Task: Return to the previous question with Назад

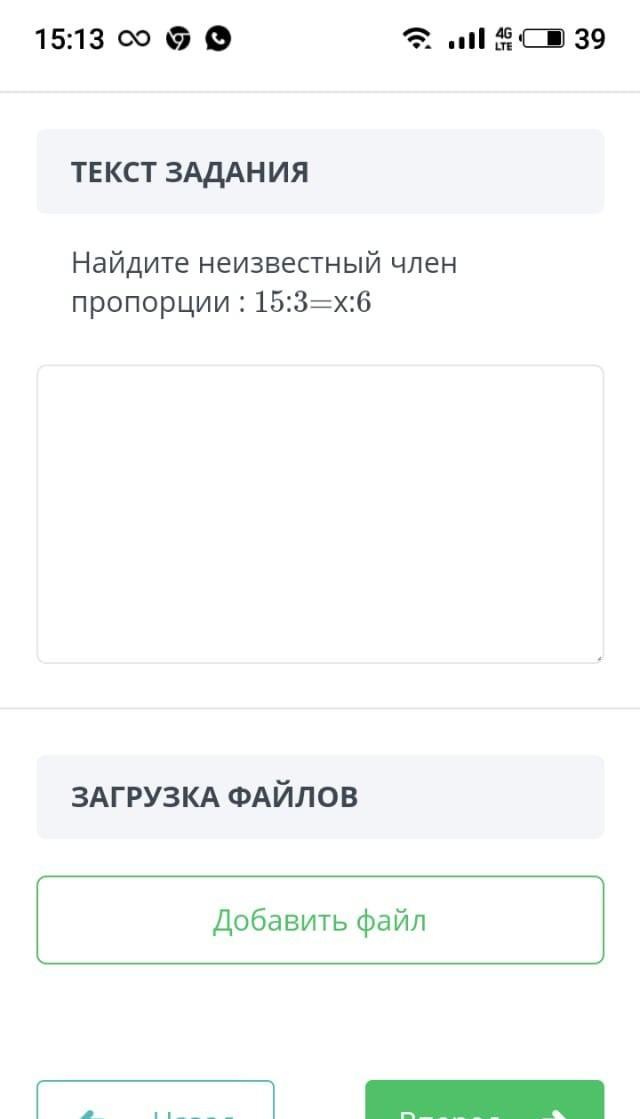Action: (156, 1100)
